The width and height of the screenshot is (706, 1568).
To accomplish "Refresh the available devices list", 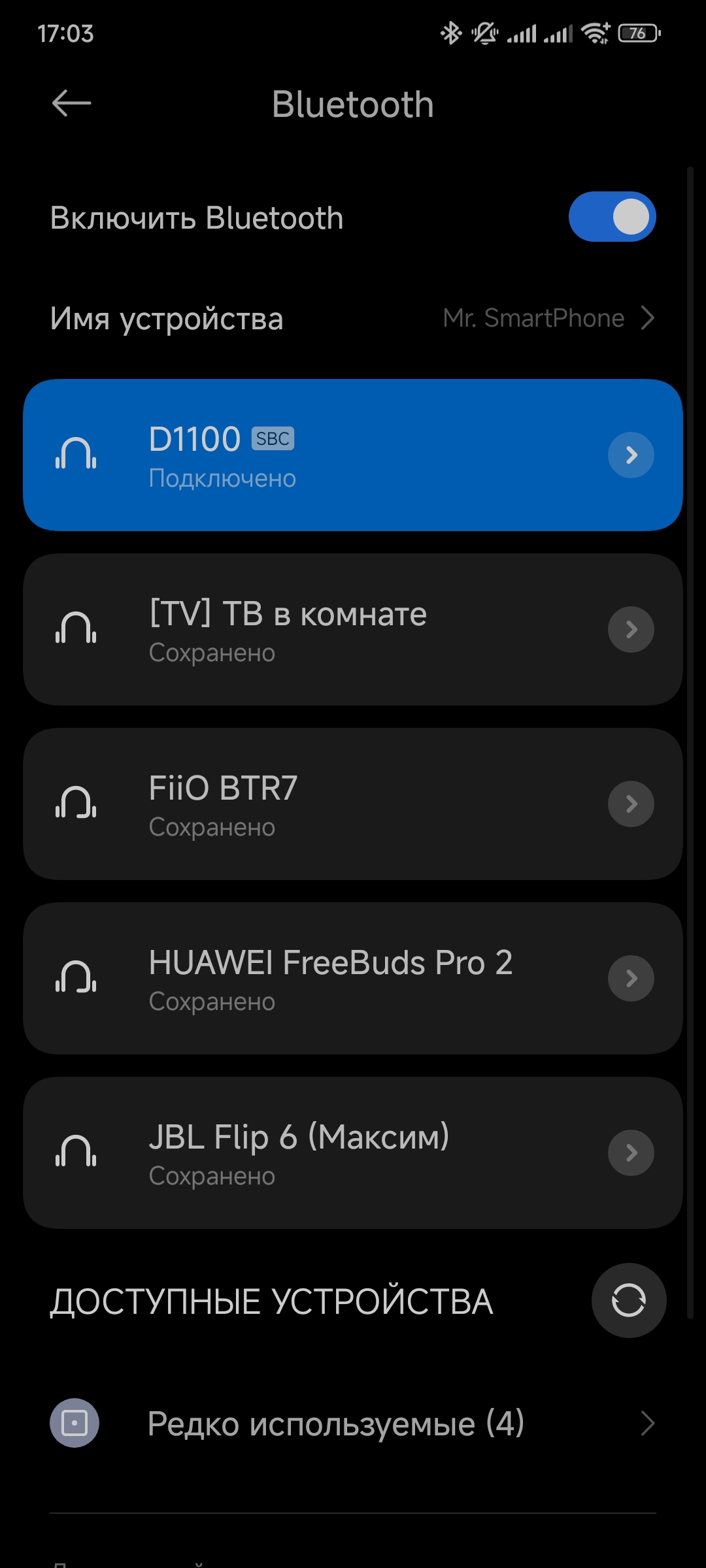I will pyautogui.click(x=629, y=1300).
